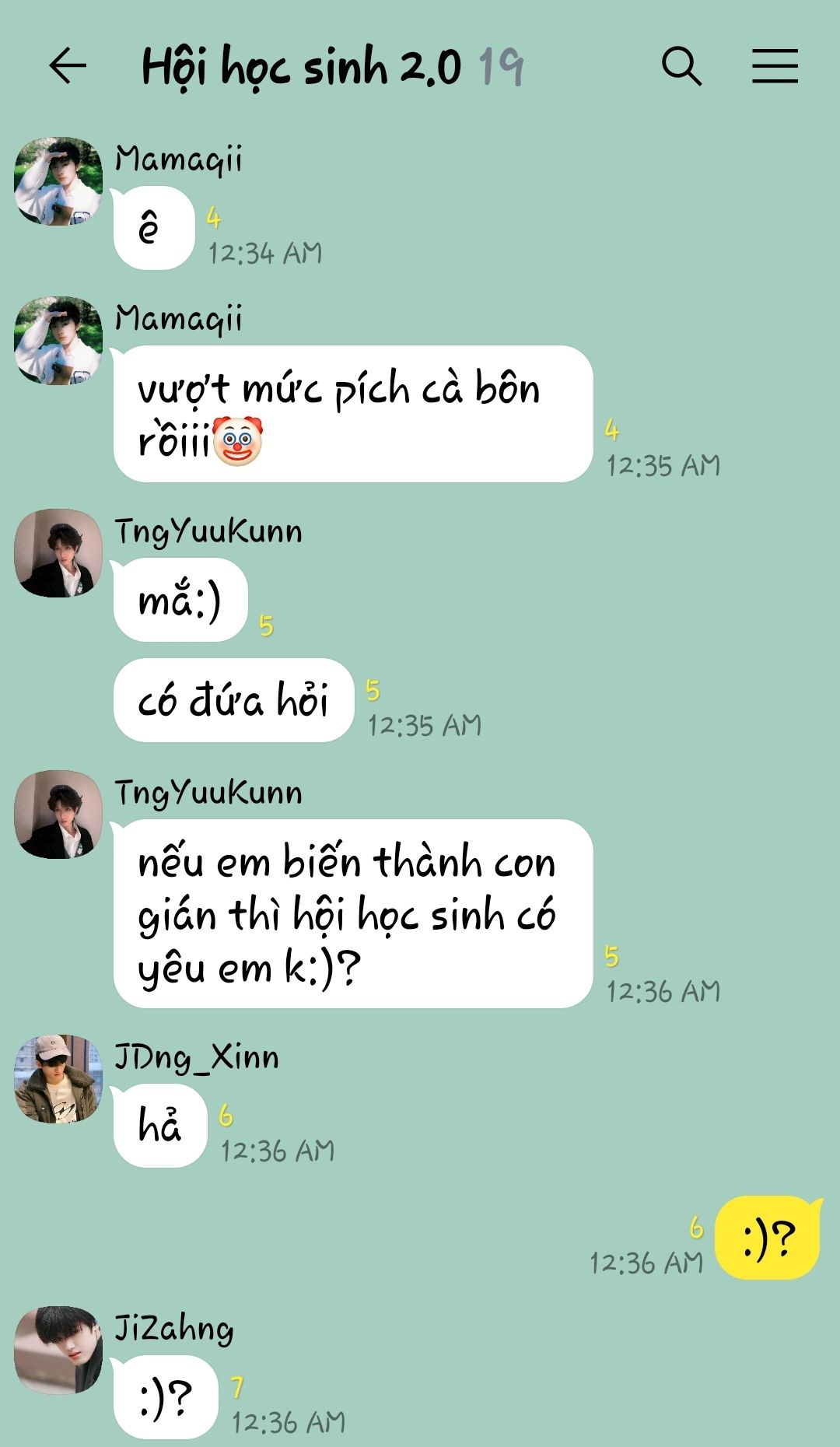Search within this group chat
This screenshot has height=1447, width=840.
681,66
